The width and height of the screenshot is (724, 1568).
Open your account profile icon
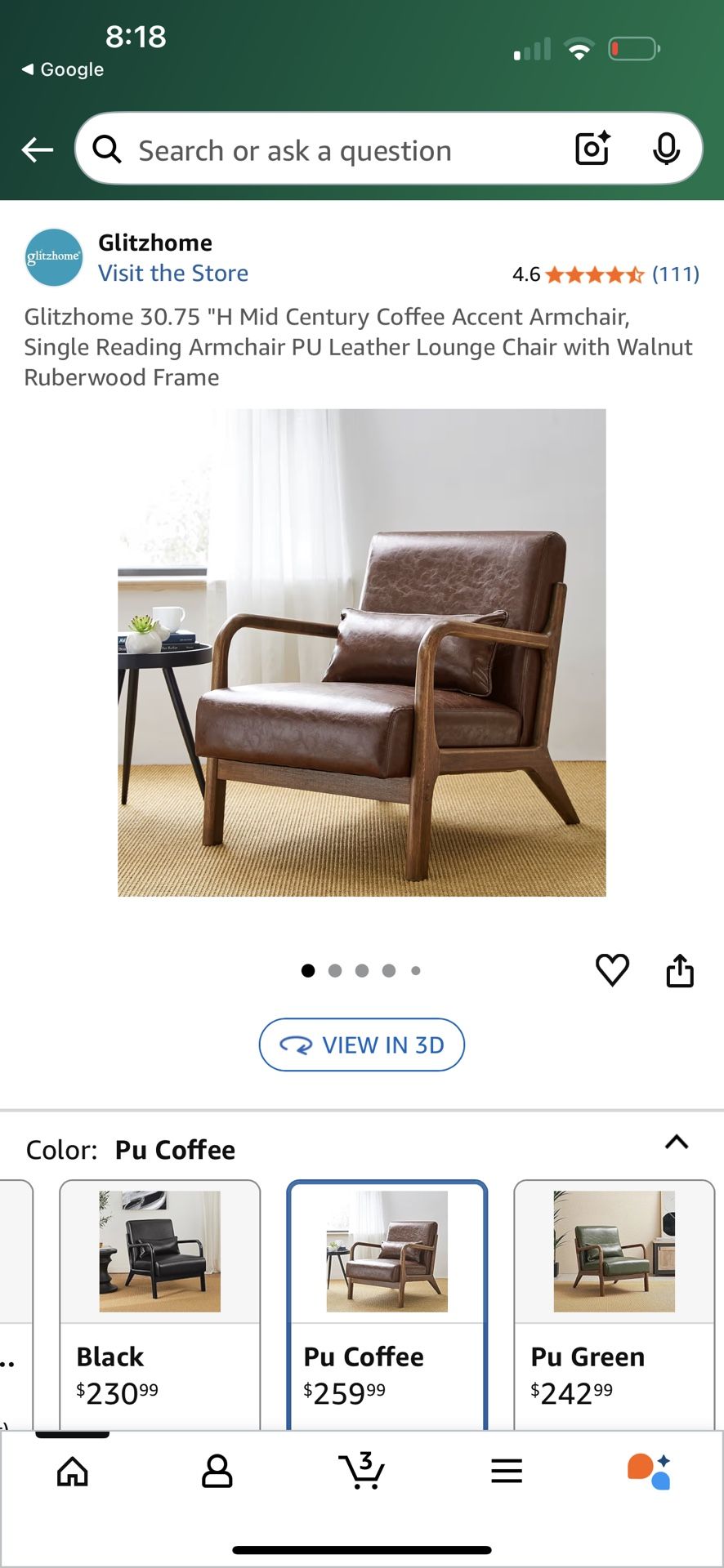click(x=217, y=1470)
